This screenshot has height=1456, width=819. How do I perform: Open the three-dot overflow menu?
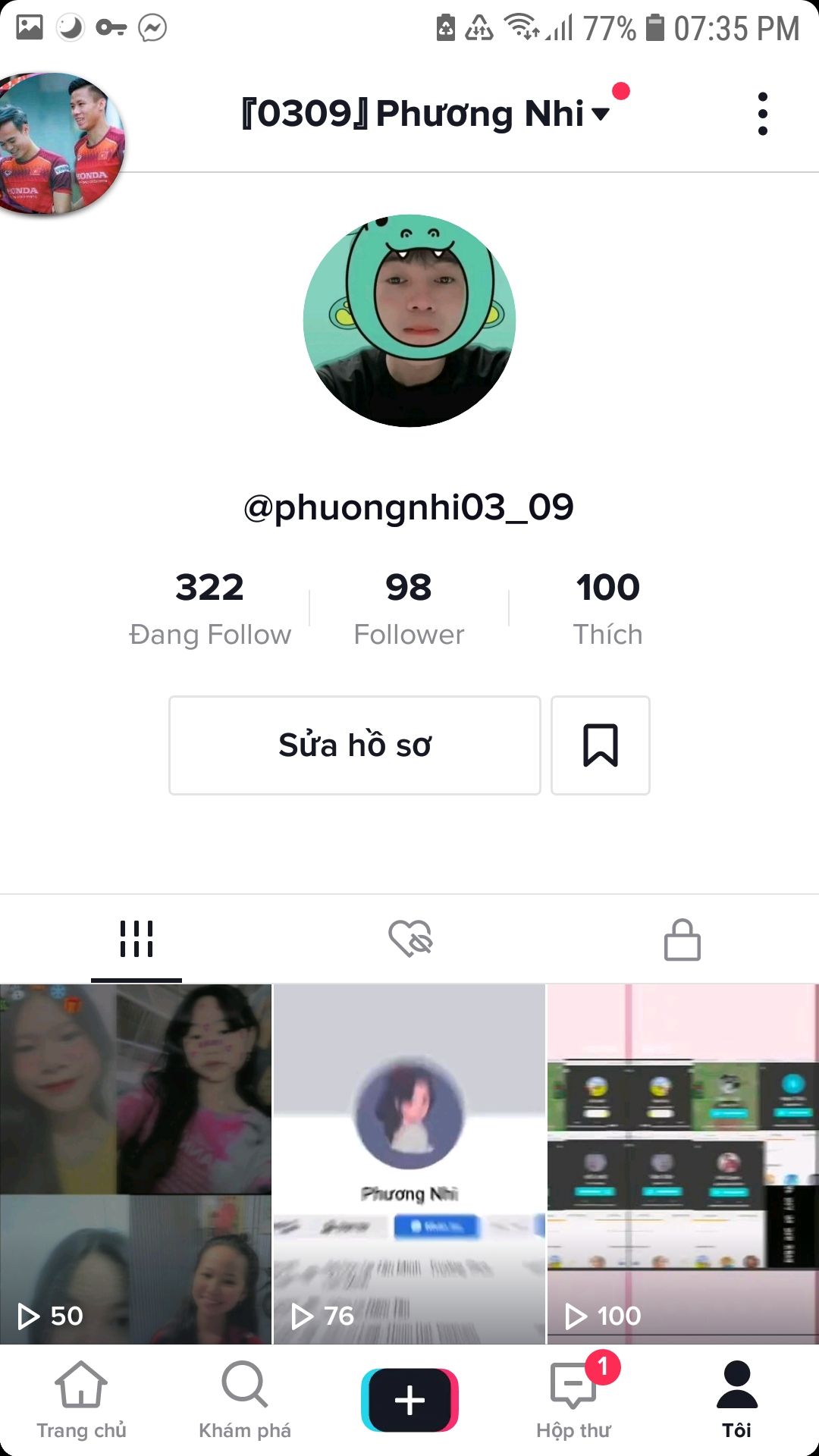[x=762, y=114]
